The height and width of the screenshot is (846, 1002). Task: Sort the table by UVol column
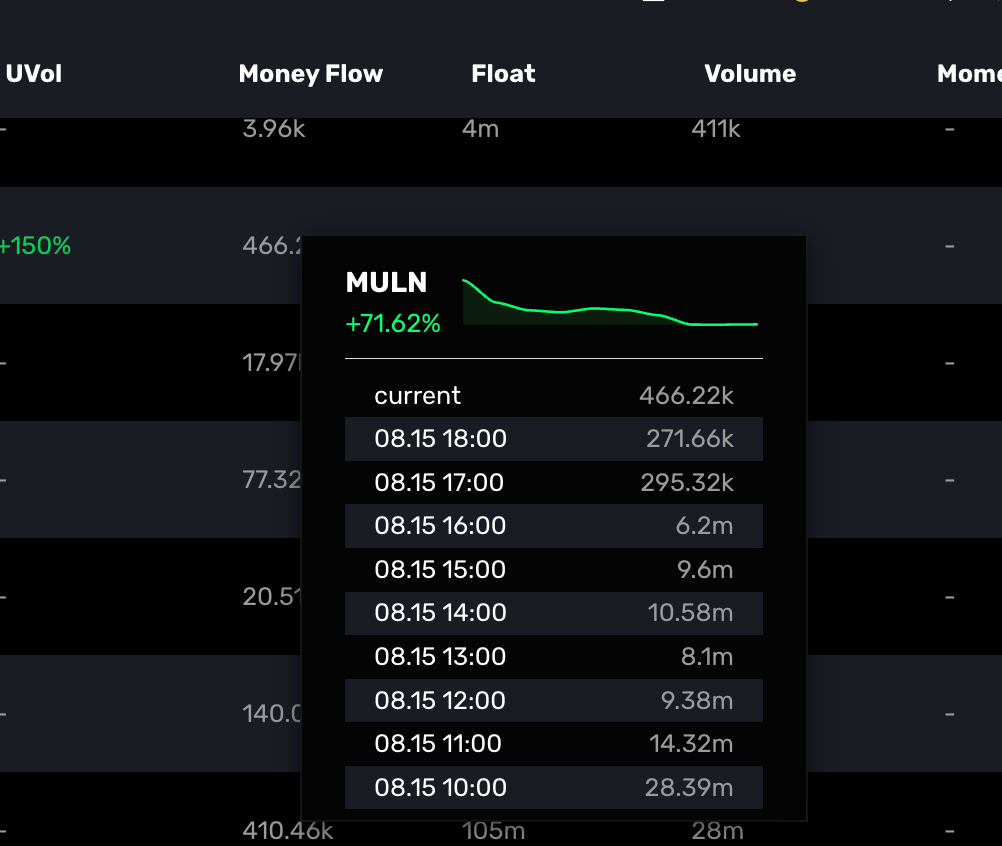34,74
